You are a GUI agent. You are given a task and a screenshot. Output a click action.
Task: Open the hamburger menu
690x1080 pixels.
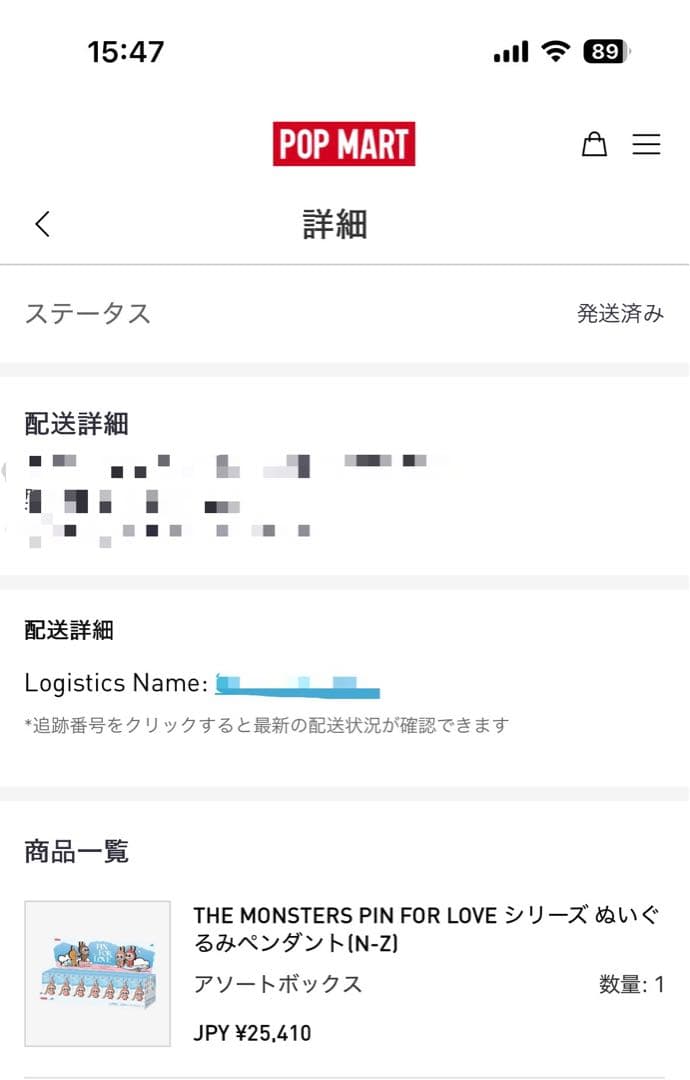tap(646, 145)
